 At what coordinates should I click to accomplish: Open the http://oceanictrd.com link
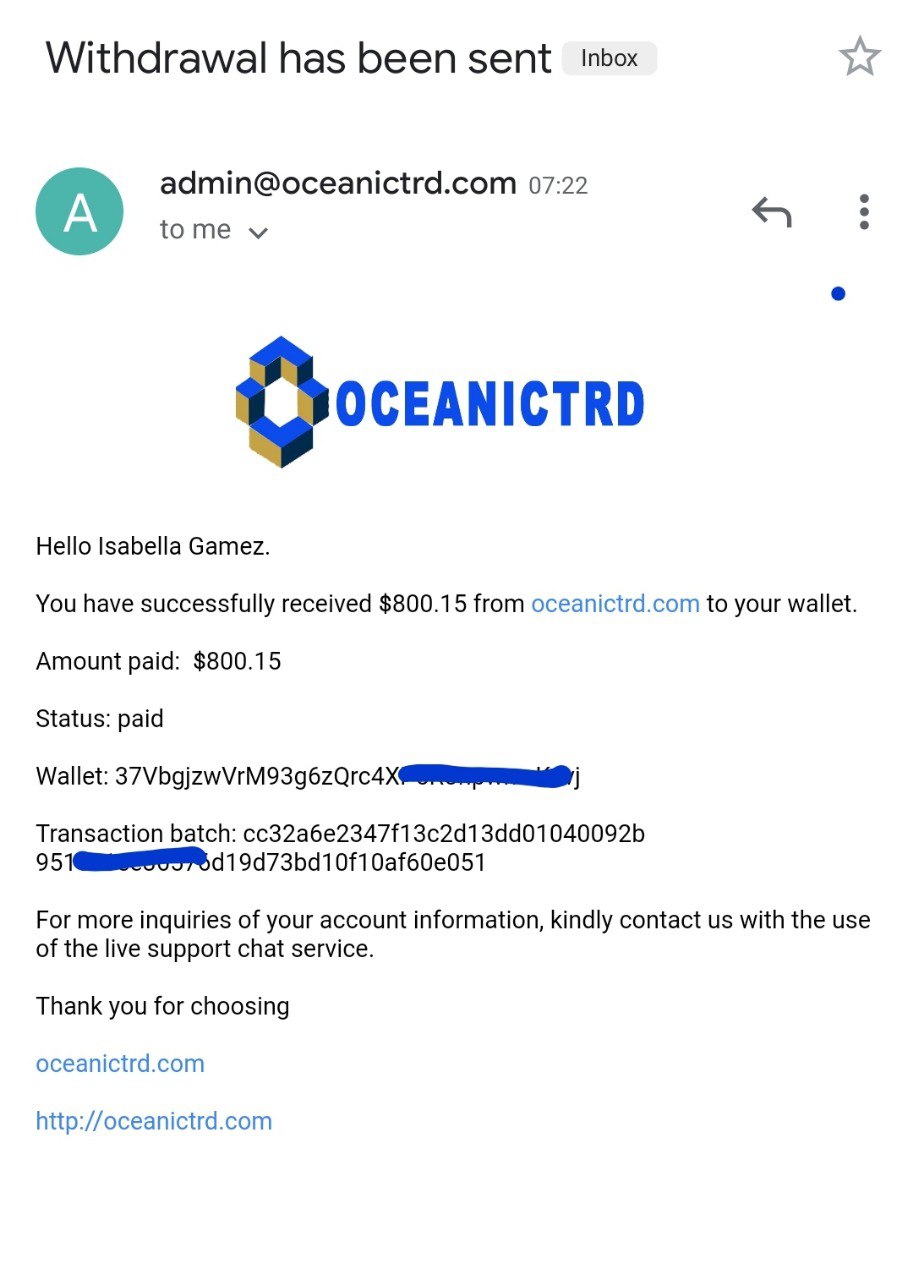154,1121
